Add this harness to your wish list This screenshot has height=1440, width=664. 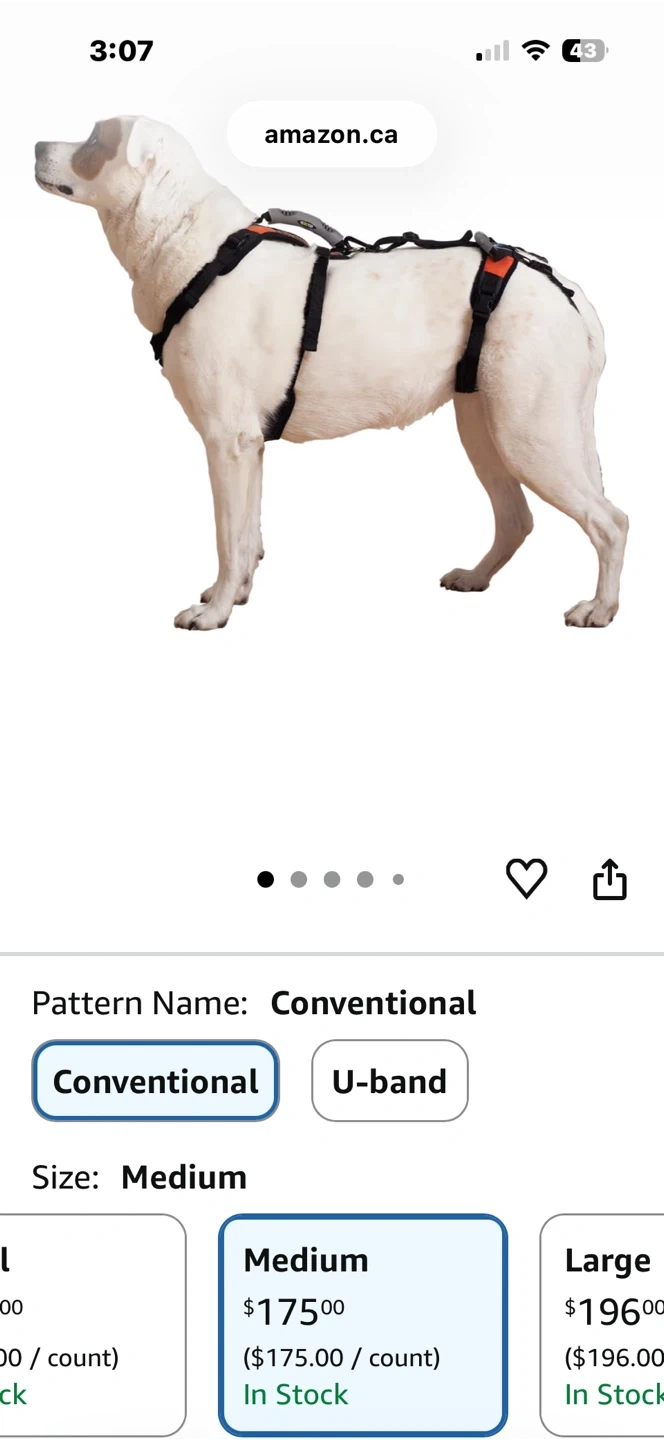coord(526,878)
